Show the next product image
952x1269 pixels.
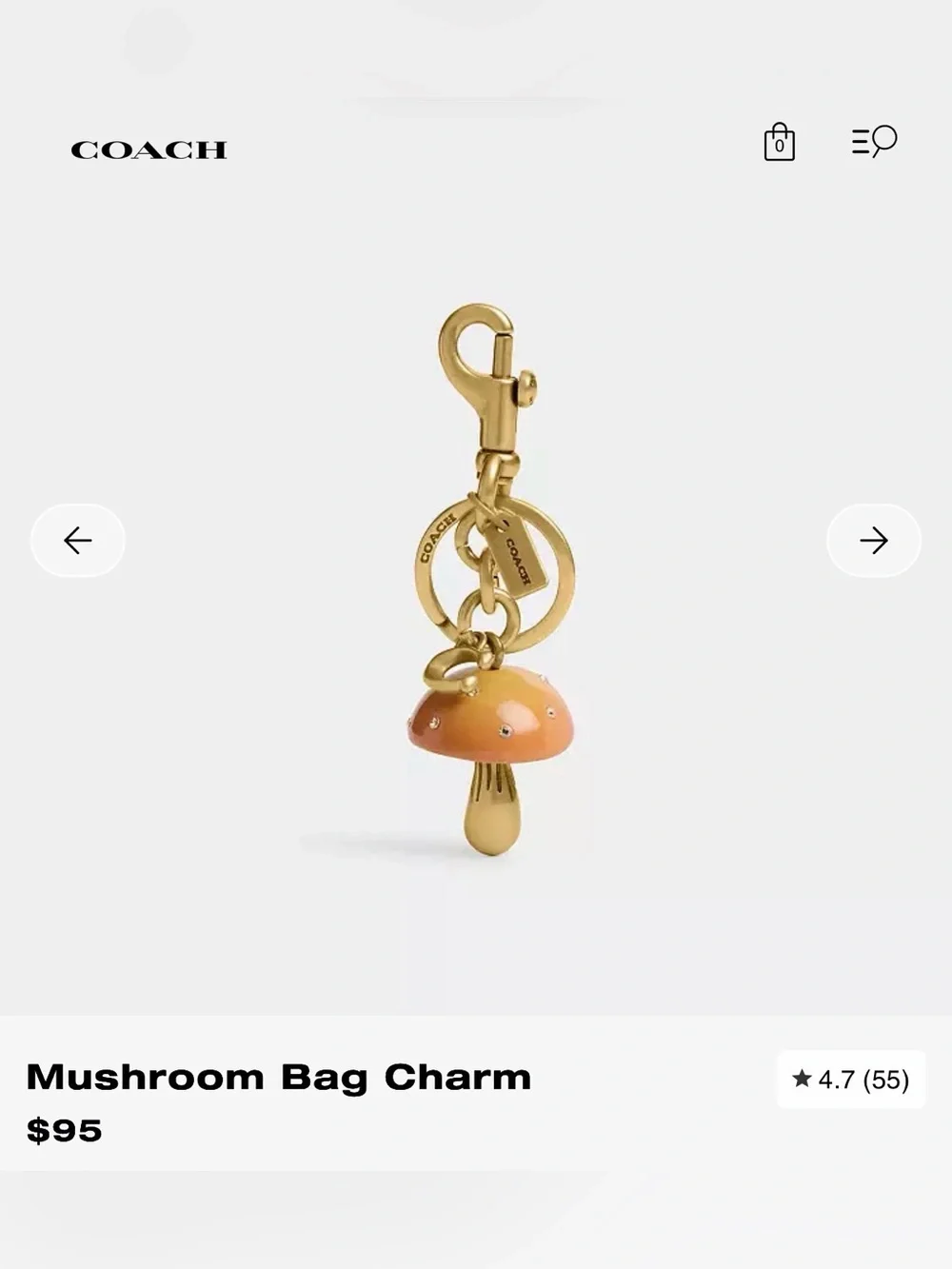click(874, 541)
